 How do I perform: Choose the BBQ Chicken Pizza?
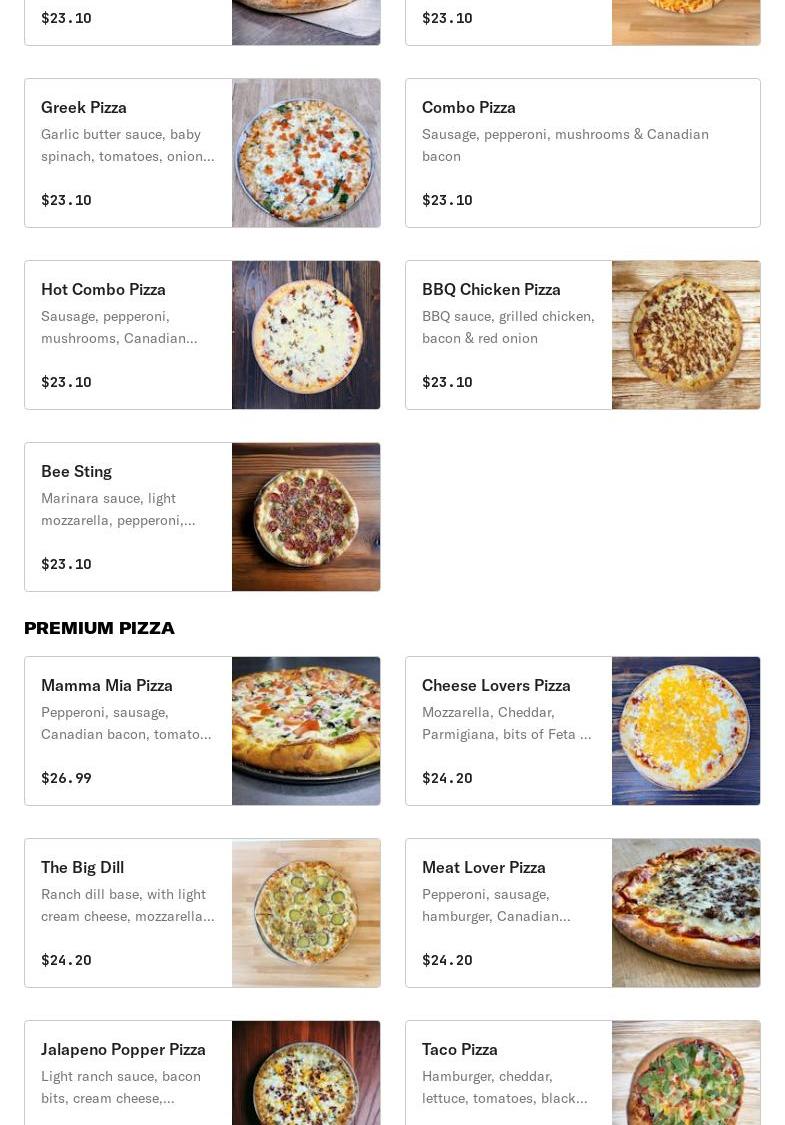pos(582,335)
